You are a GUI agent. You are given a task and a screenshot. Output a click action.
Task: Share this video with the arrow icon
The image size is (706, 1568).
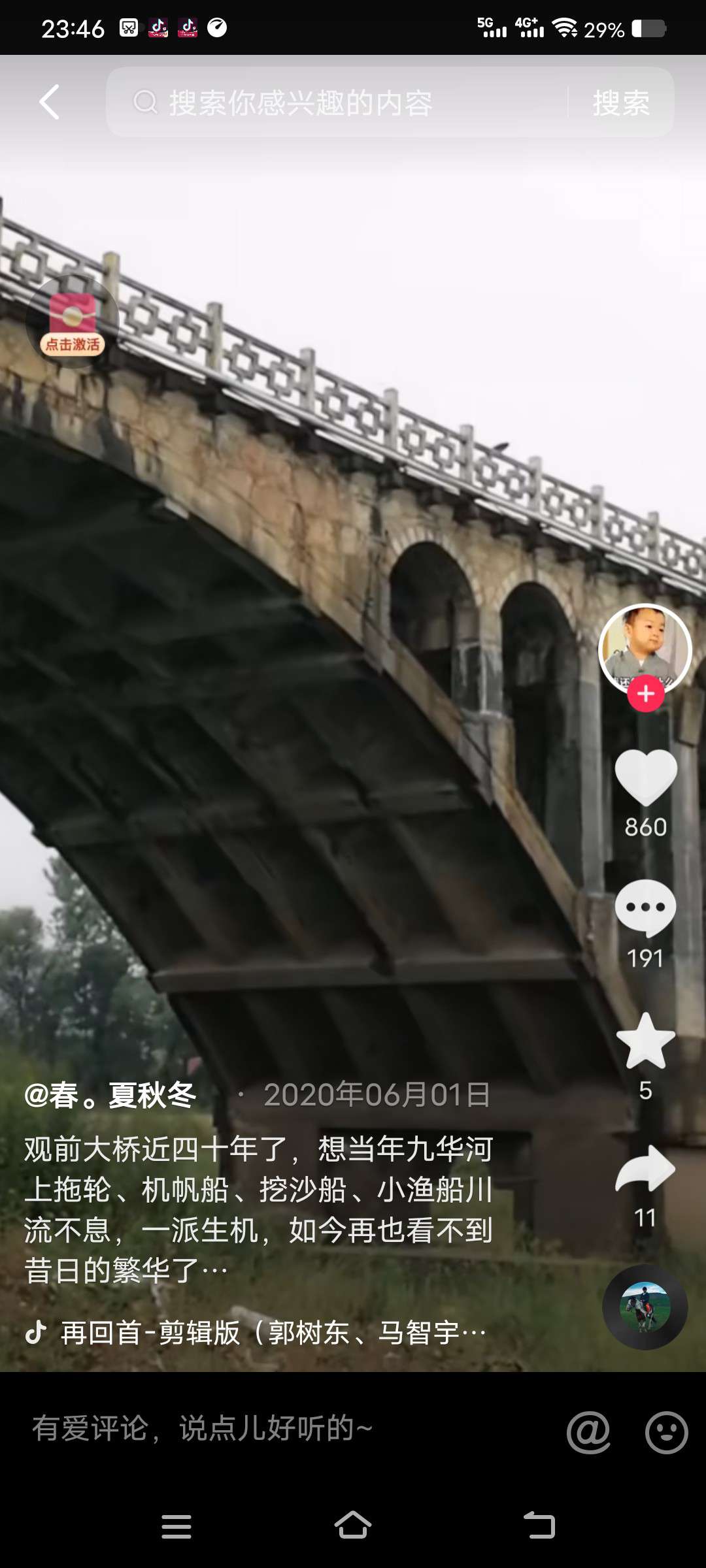pyautogui.click(x=646, y=1169)
